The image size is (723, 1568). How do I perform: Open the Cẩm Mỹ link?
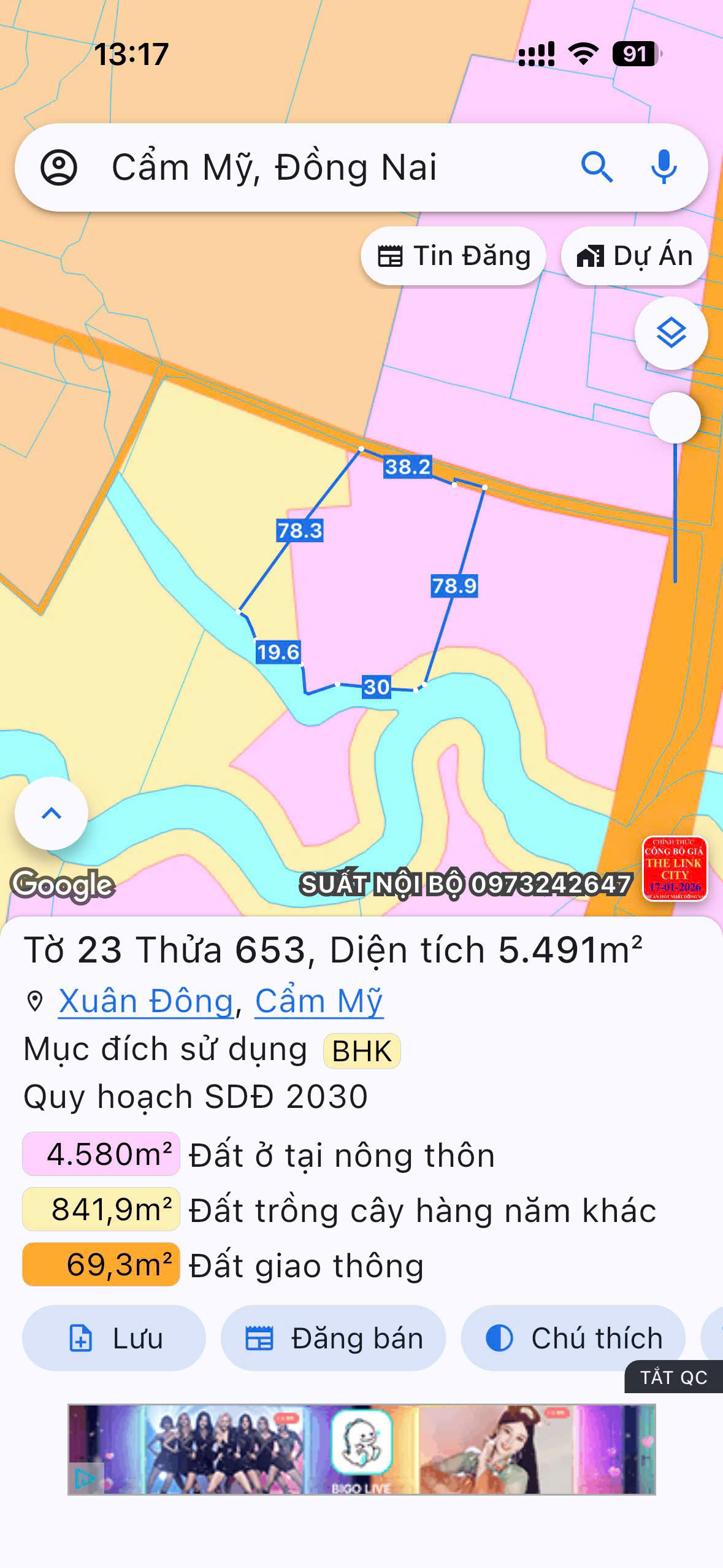(x=319, y=1001)
